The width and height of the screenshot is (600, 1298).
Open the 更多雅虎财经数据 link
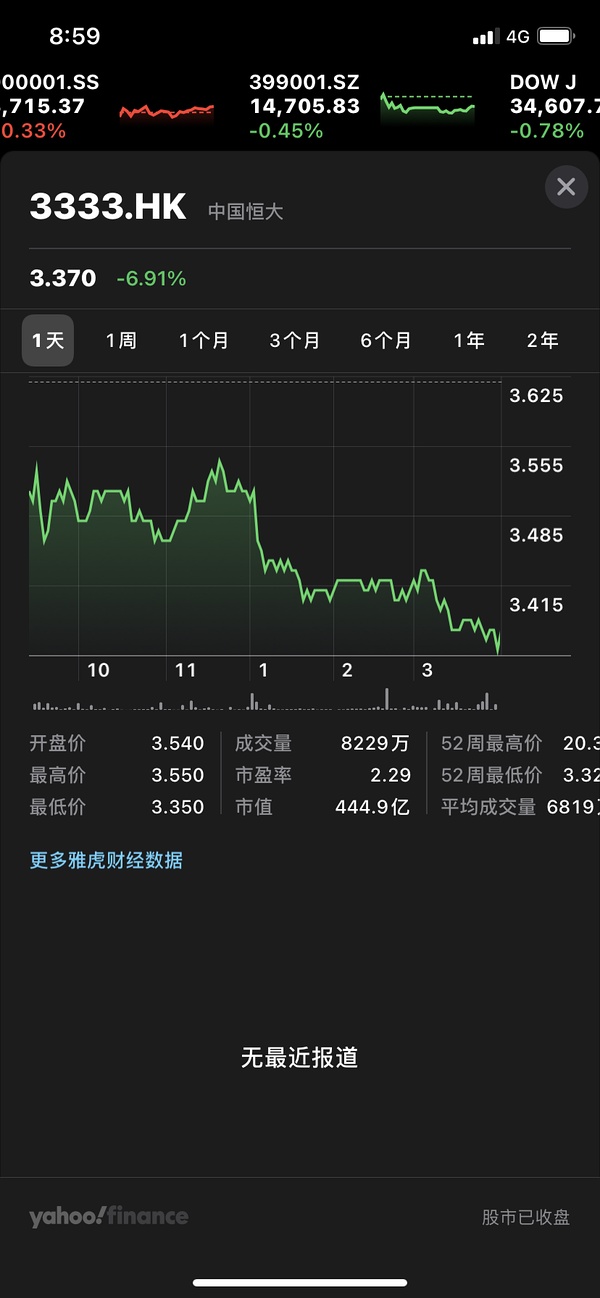106,860
